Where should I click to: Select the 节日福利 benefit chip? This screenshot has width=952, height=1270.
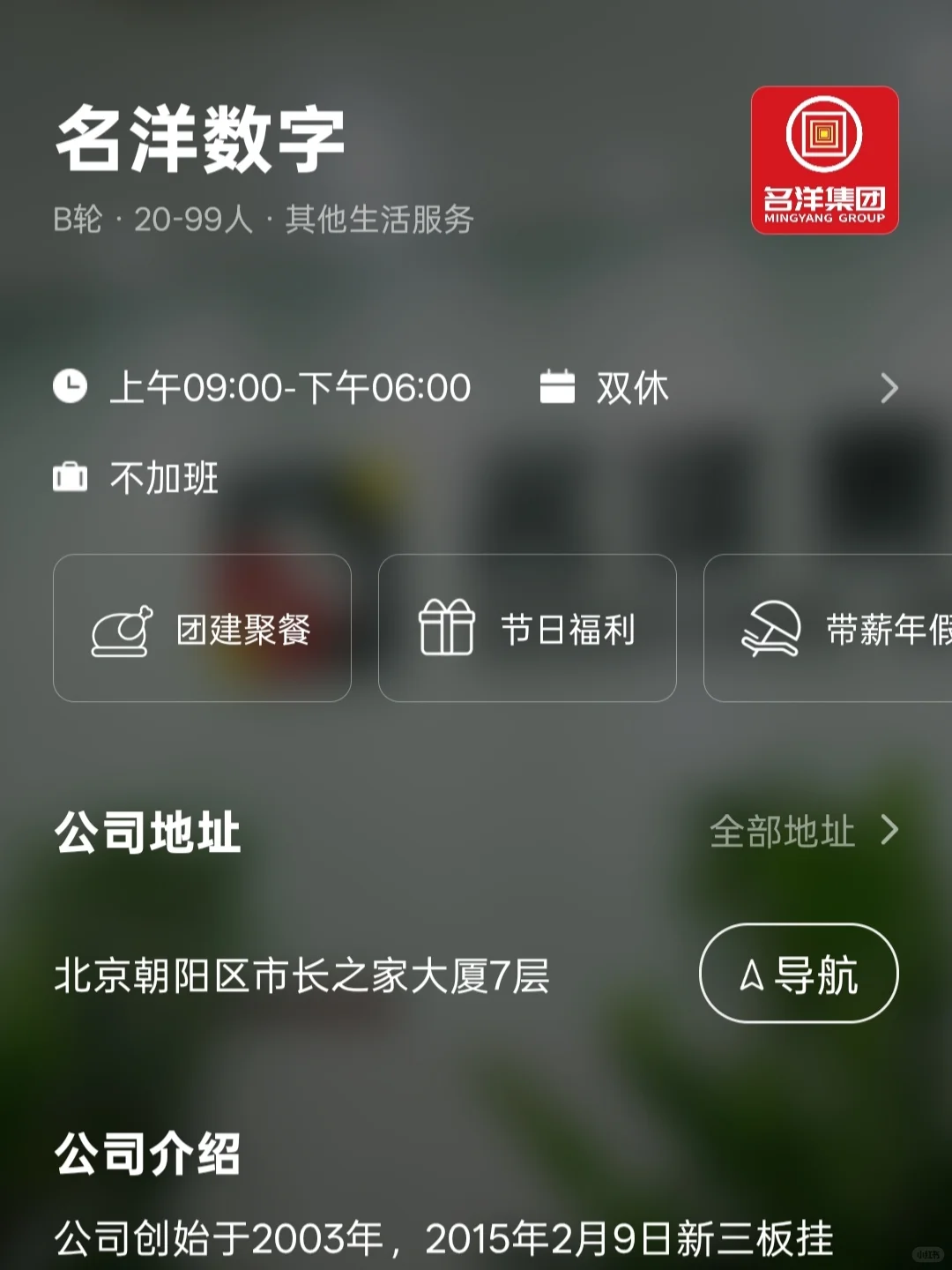pos(527,628)
